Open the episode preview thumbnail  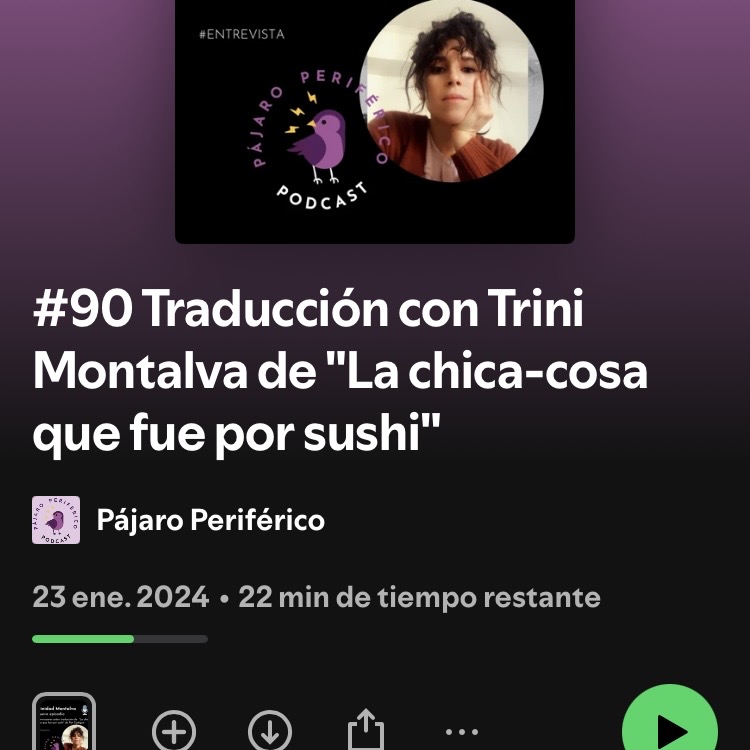pos(64,724)
